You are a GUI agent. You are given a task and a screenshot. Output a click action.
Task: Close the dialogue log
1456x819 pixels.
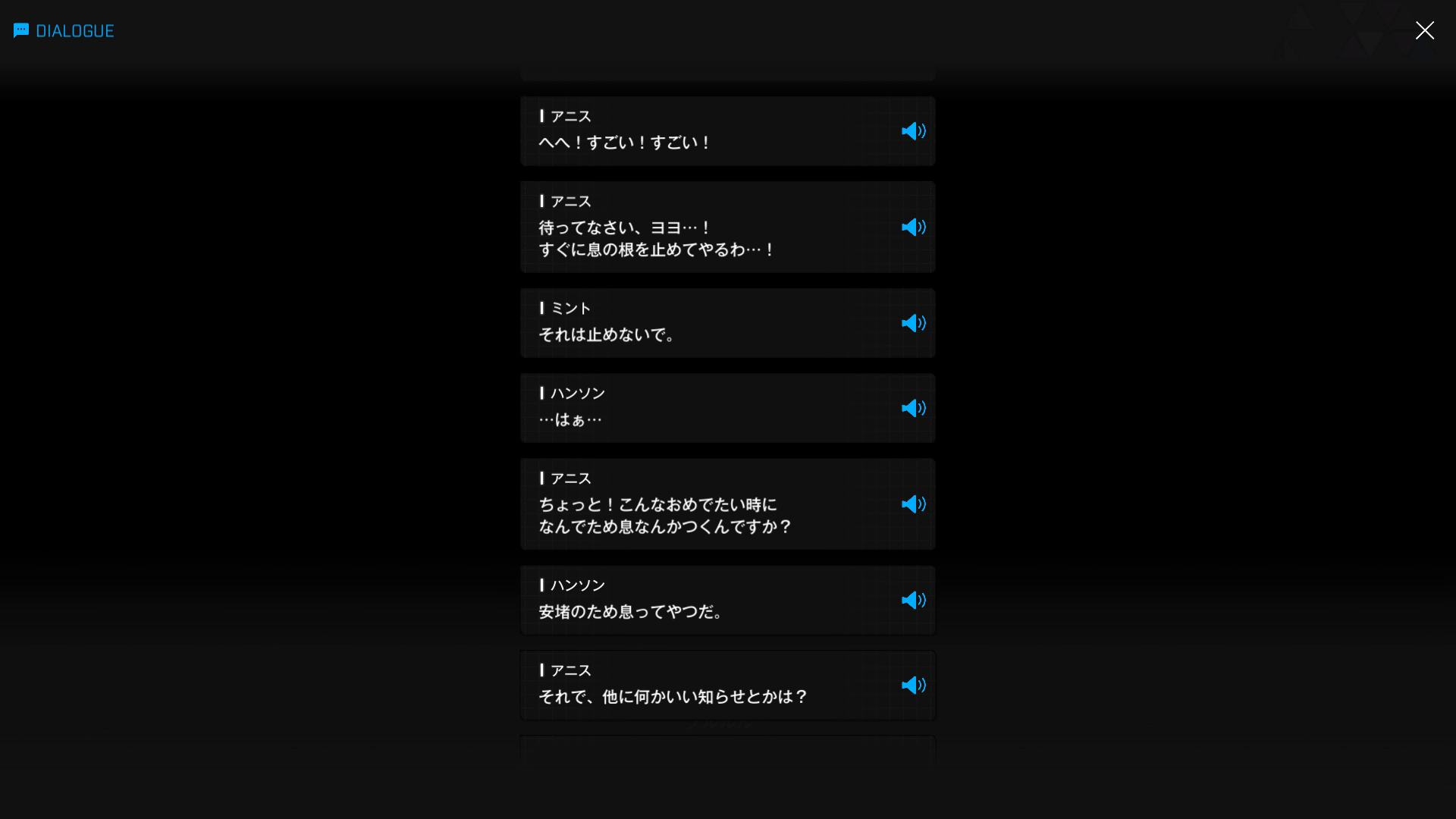[x=1424, y=30]
